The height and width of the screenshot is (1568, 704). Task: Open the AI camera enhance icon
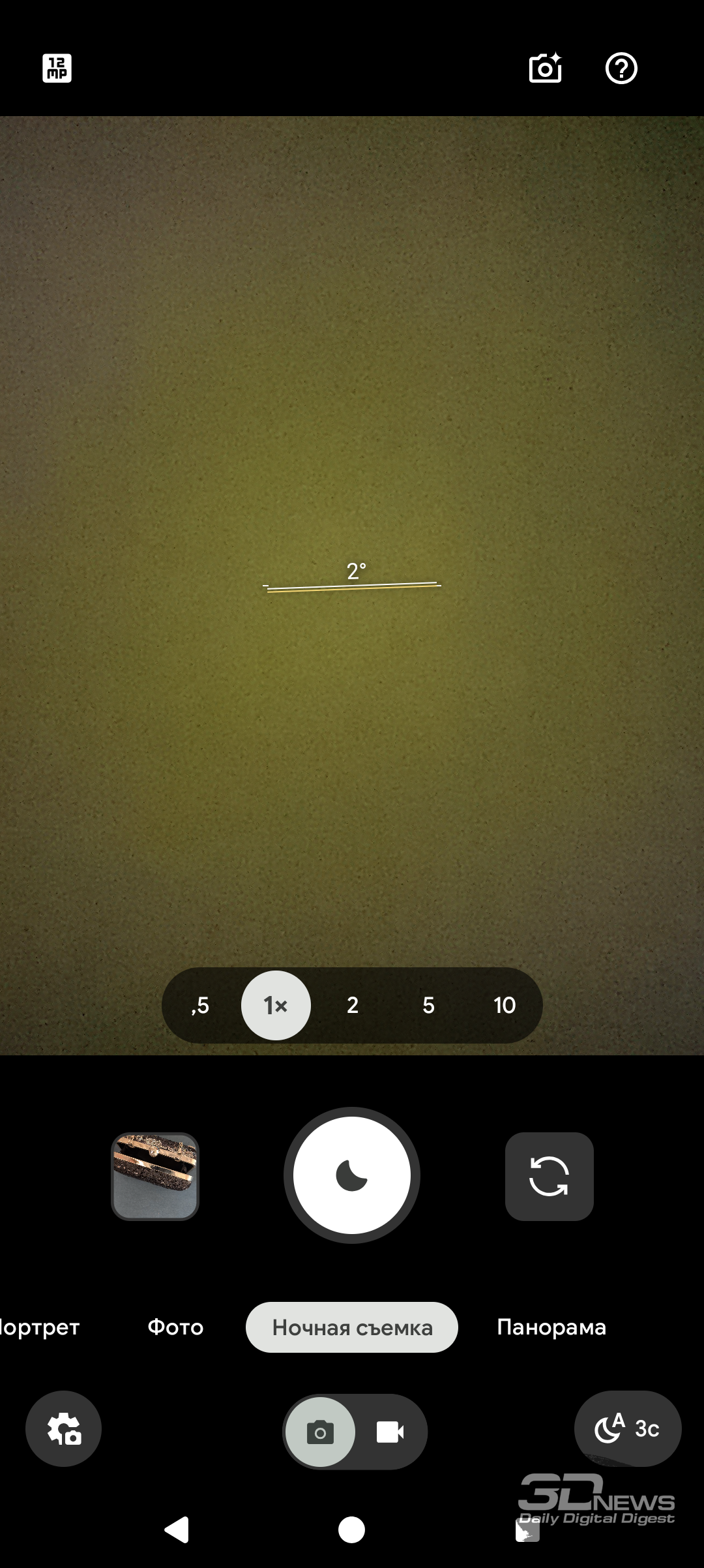tap(545, 68)
